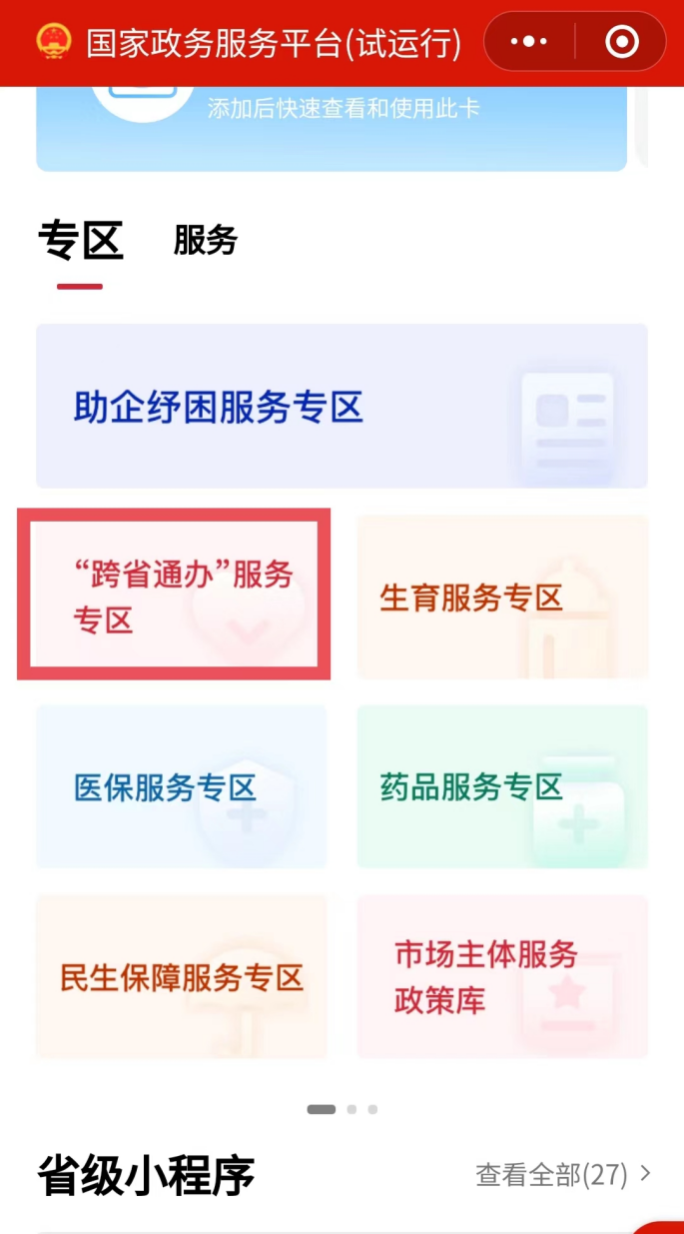Switch to the 服务 tab
This screenshot has width=684, height=1234.
point(205,241)
